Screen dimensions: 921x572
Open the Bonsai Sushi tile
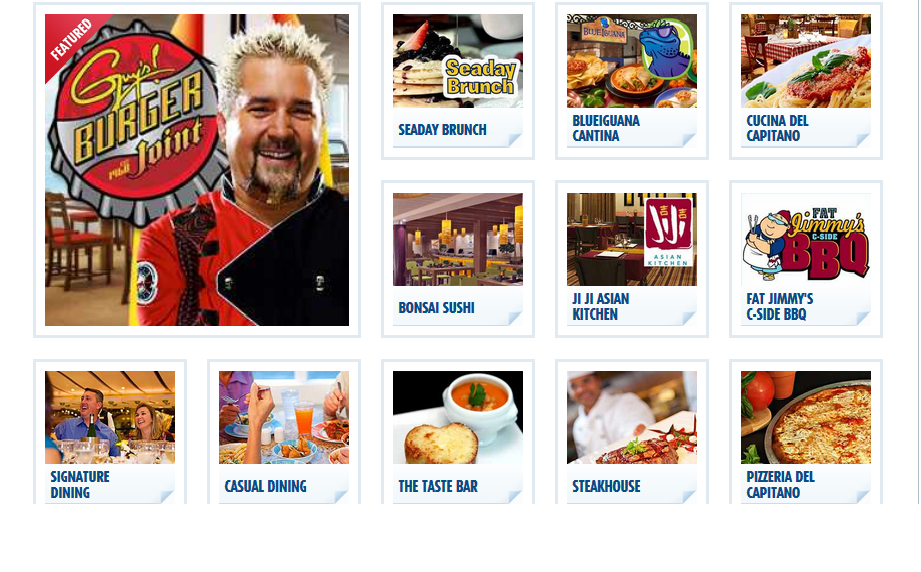(457, 258)
